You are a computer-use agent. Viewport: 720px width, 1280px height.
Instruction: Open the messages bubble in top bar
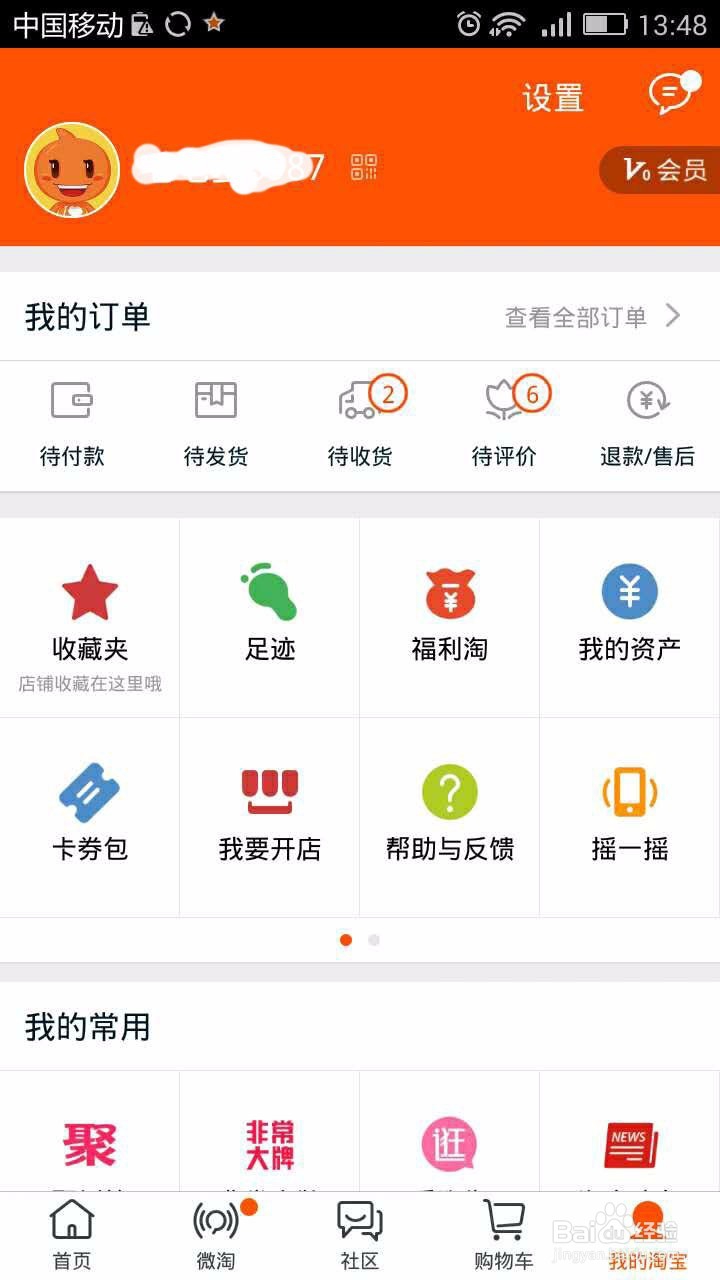(x=668, y=93)
